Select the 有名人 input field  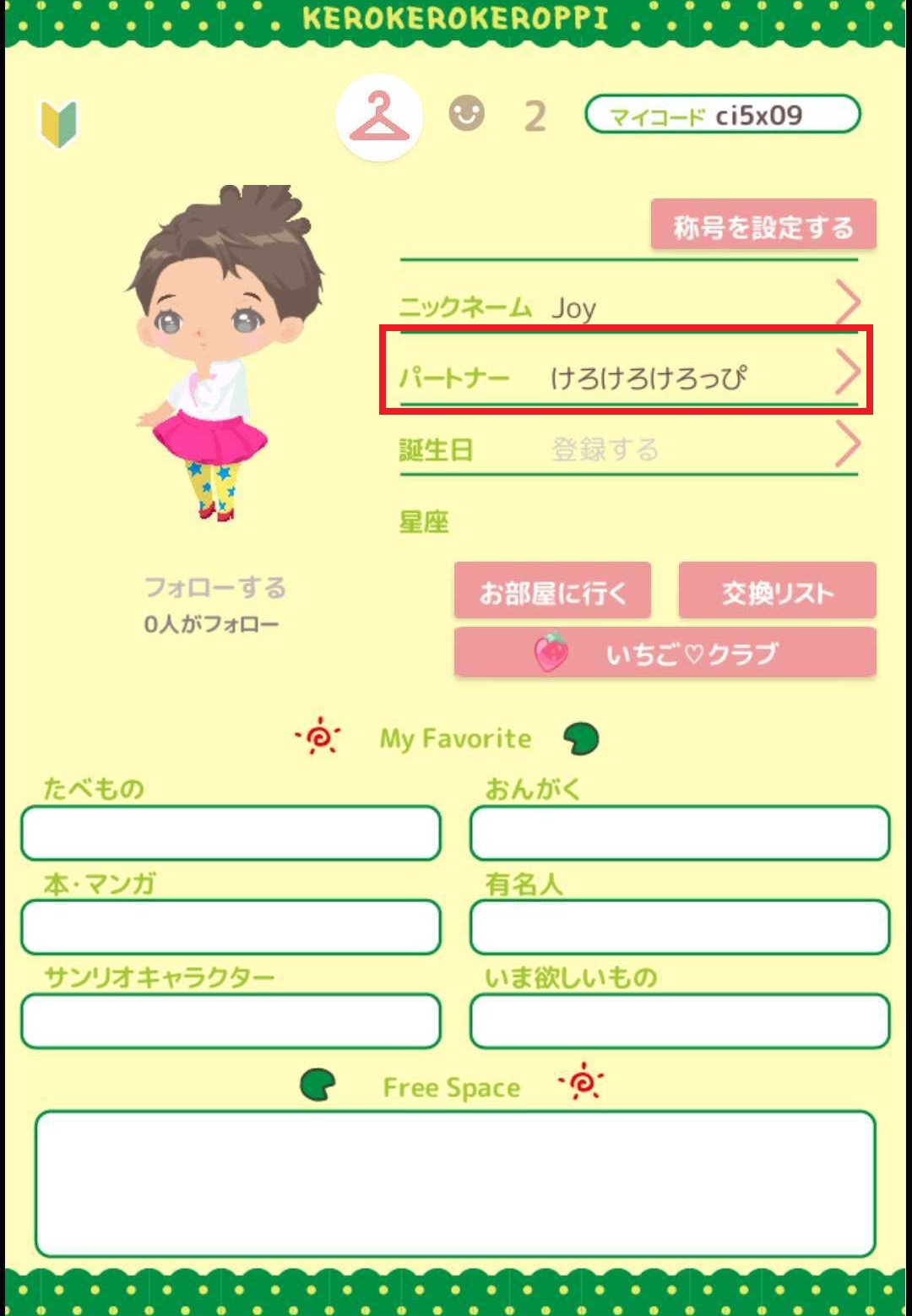point(680,927)
